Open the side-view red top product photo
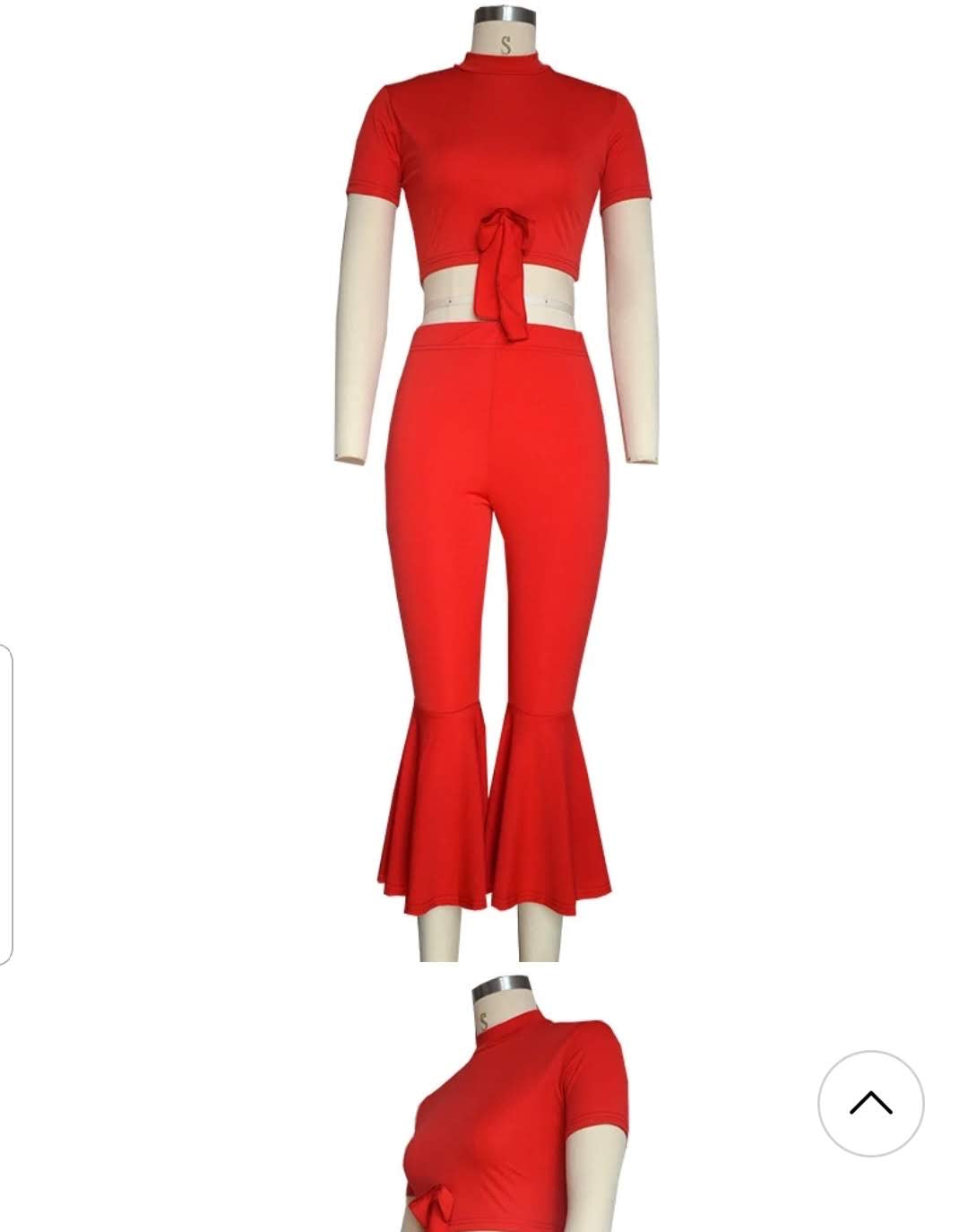This screenshot has height=1232, width=968. tap(520, 1112)
